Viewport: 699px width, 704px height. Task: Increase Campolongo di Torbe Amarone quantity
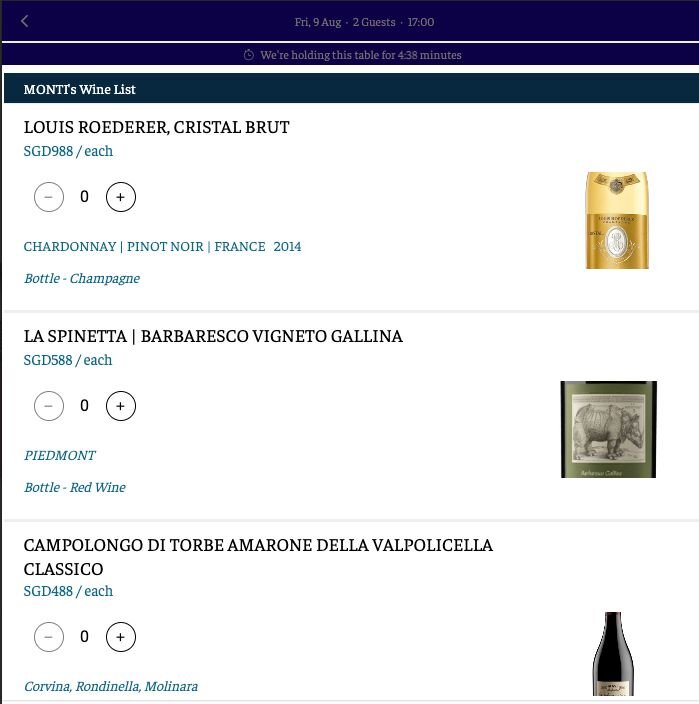[x=120, y=637]
